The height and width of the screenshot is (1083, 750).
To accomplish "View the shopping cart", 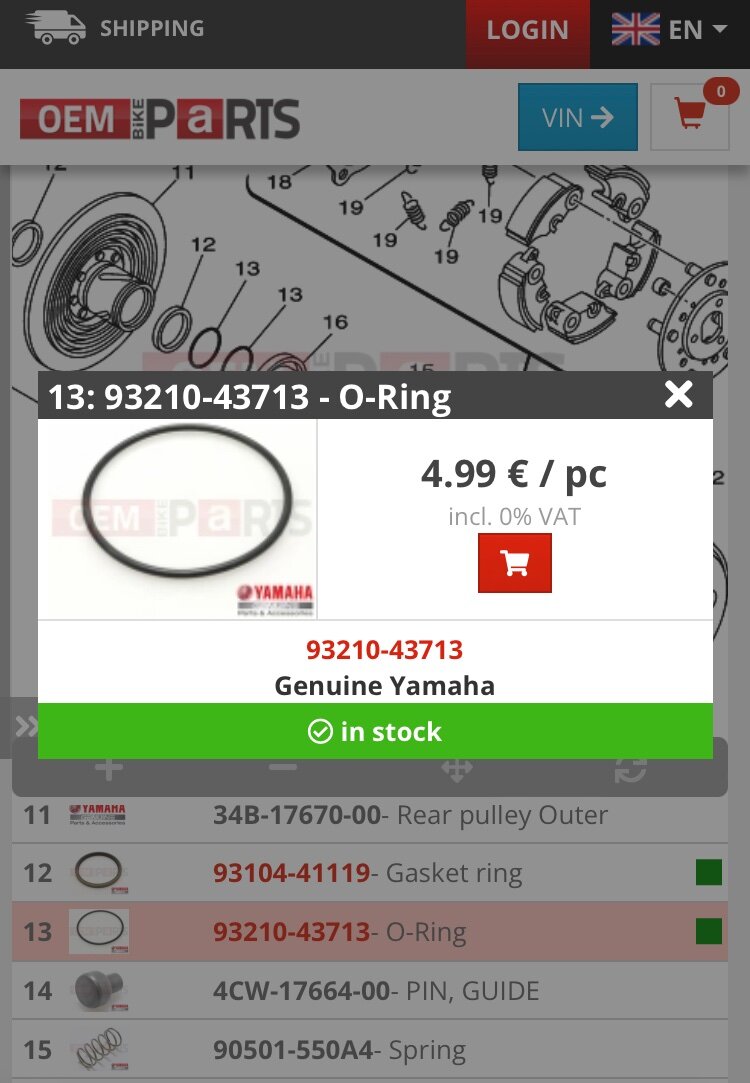I will (x=690, y=117).
